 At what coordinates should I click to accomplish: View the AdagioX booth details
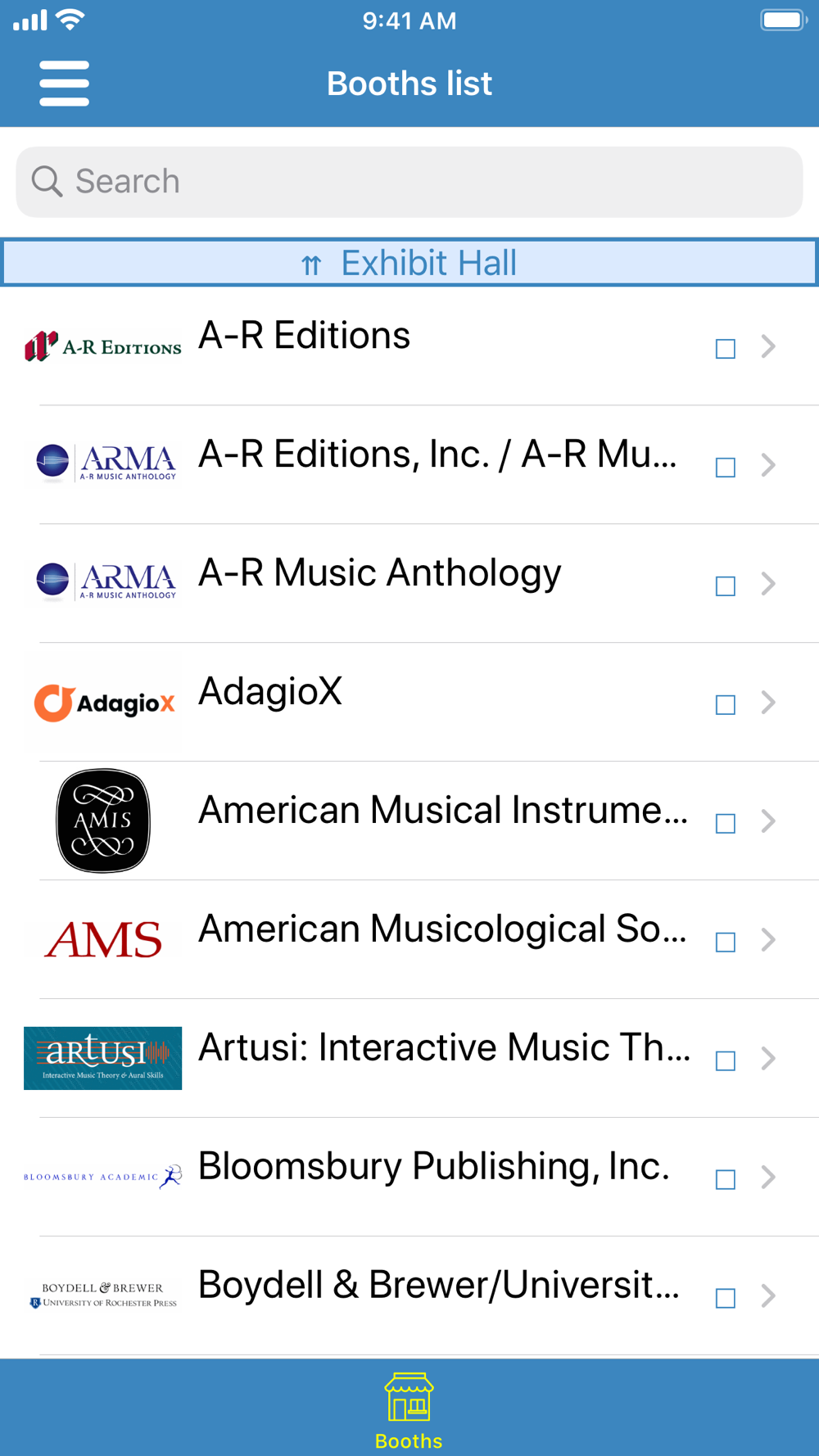(x=409, y=703)
